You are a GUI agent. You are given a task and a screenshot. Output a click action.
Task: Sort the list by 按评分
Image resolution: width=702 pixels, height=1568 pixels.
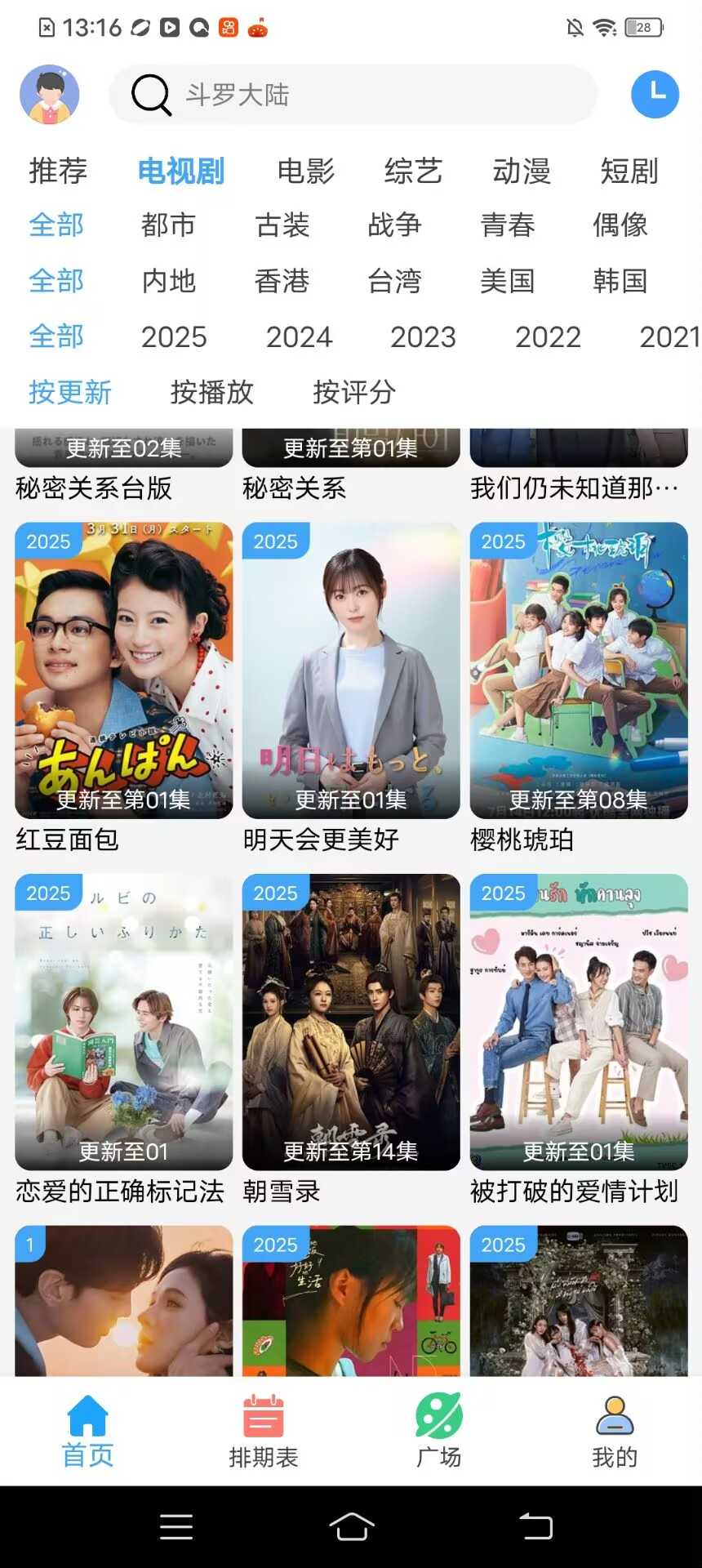tap(354, 393)
